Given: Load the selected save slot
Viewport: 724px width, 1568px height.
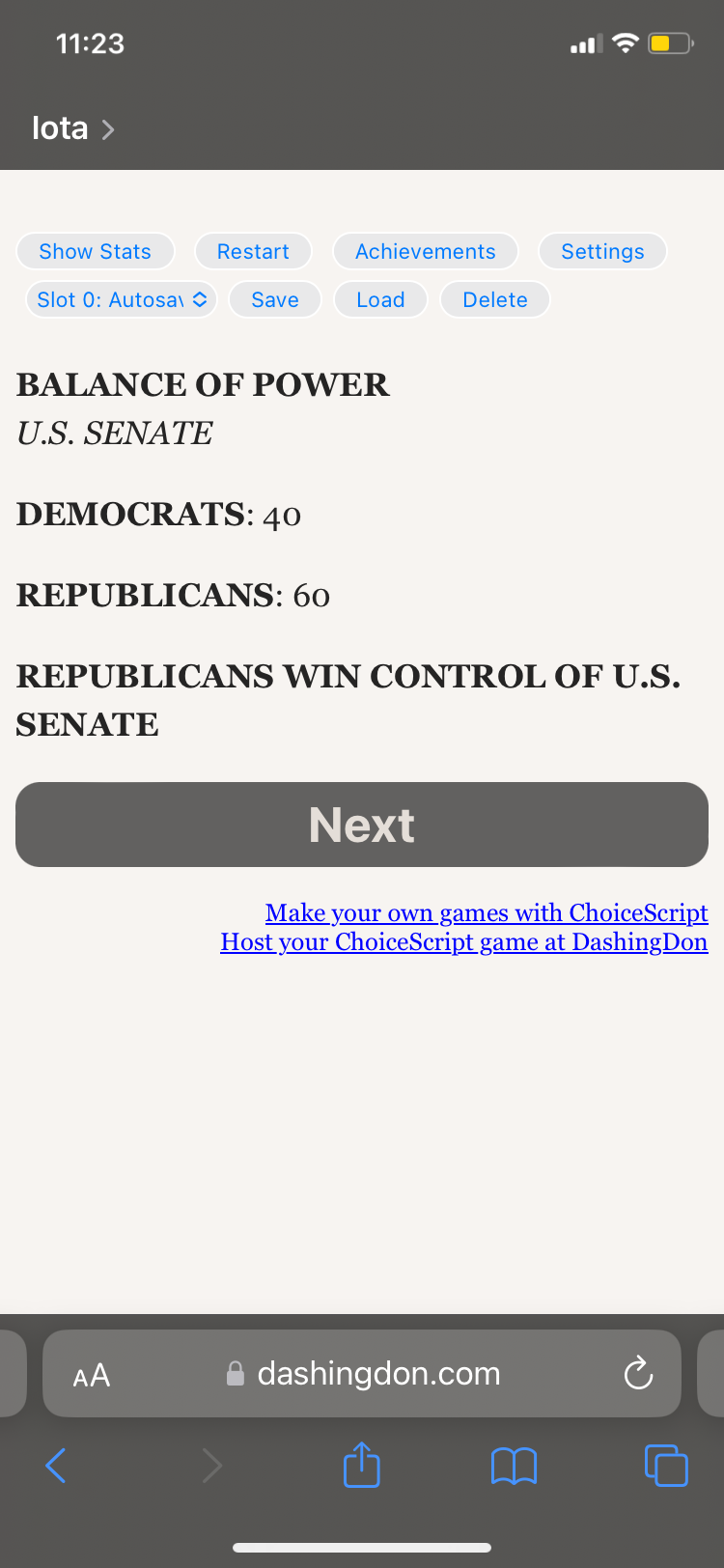Looking at the screenshot, I should tap(380, 299).
